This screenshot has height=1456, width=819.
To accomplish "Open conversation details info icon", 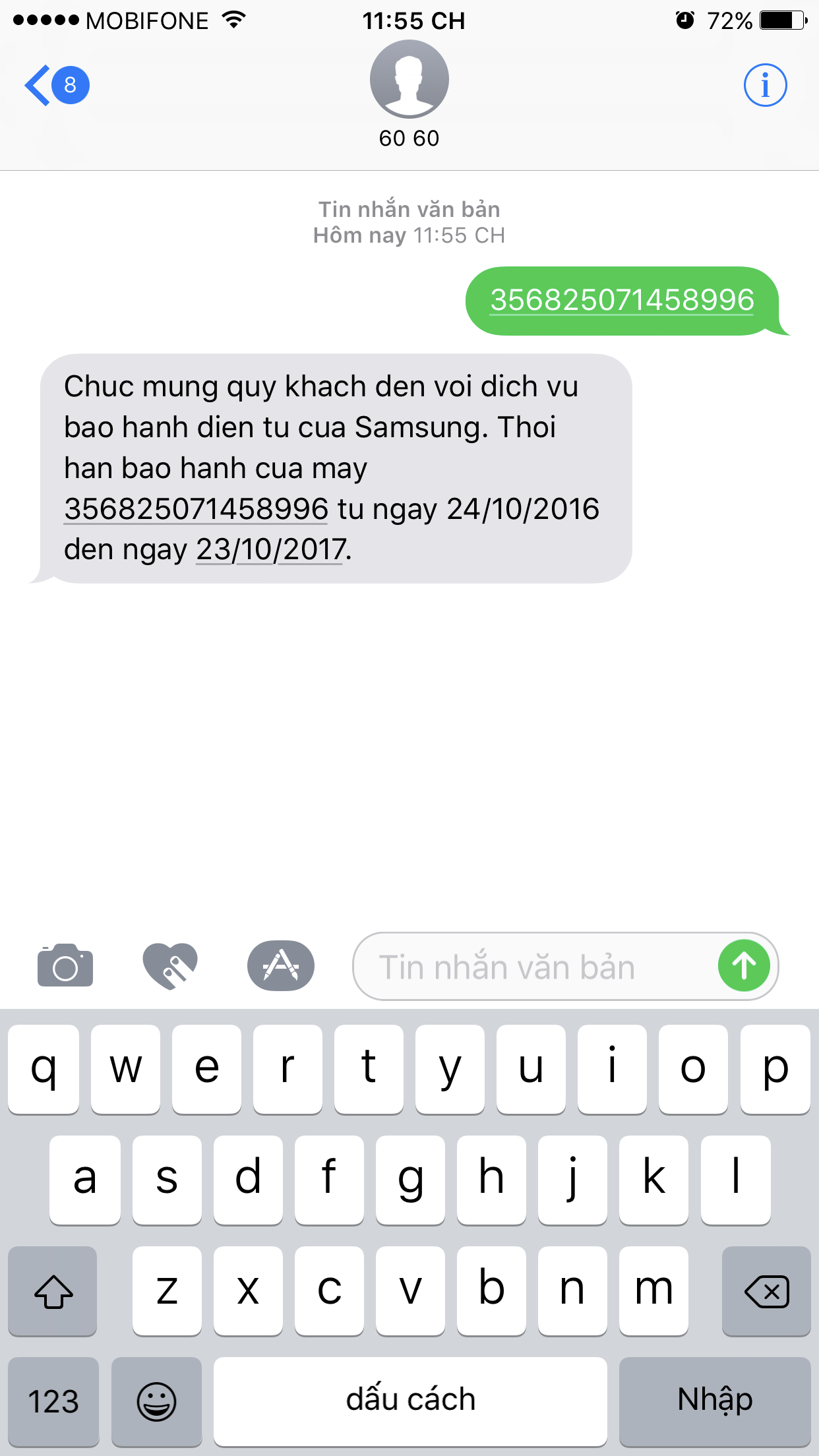I will (765, 85).
